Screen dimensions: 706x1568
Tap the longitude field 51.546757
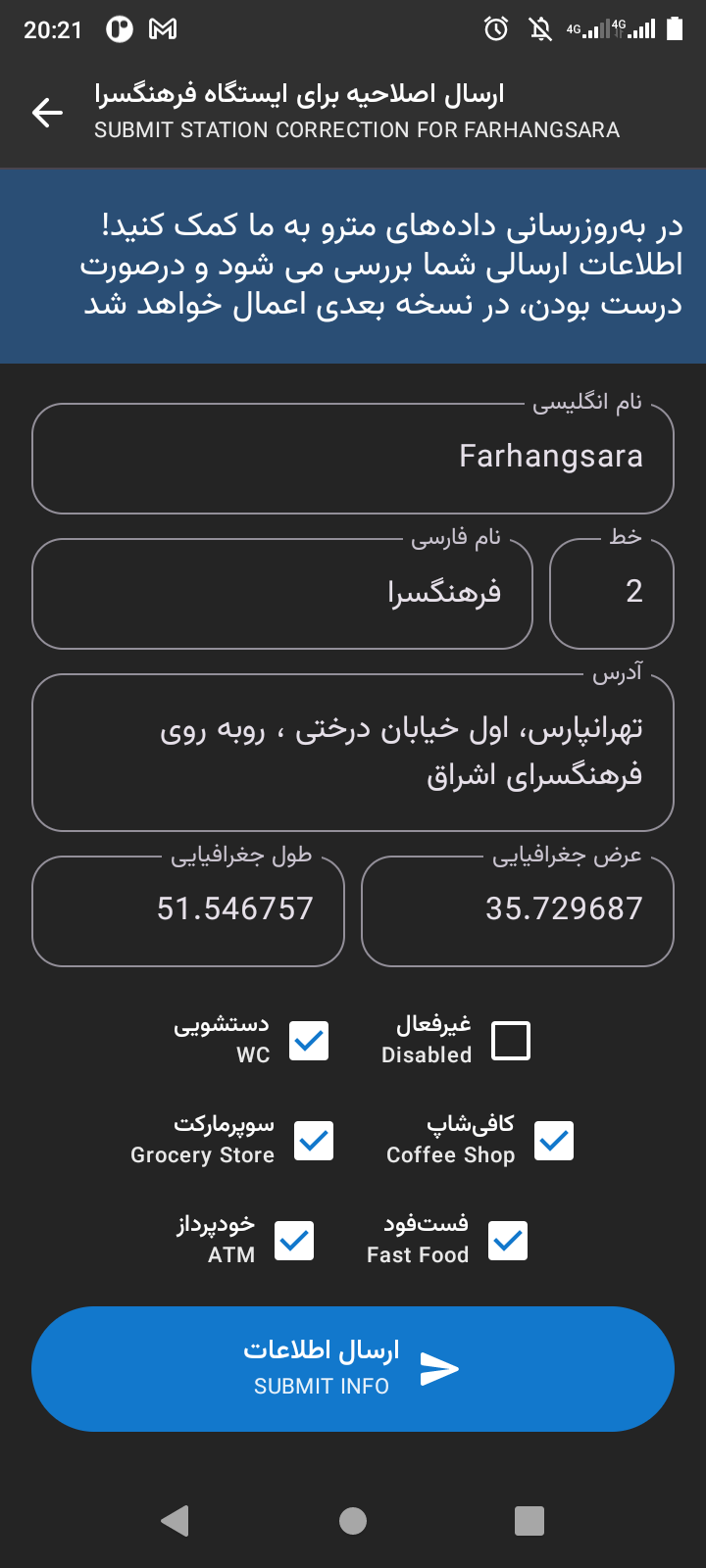188,909
